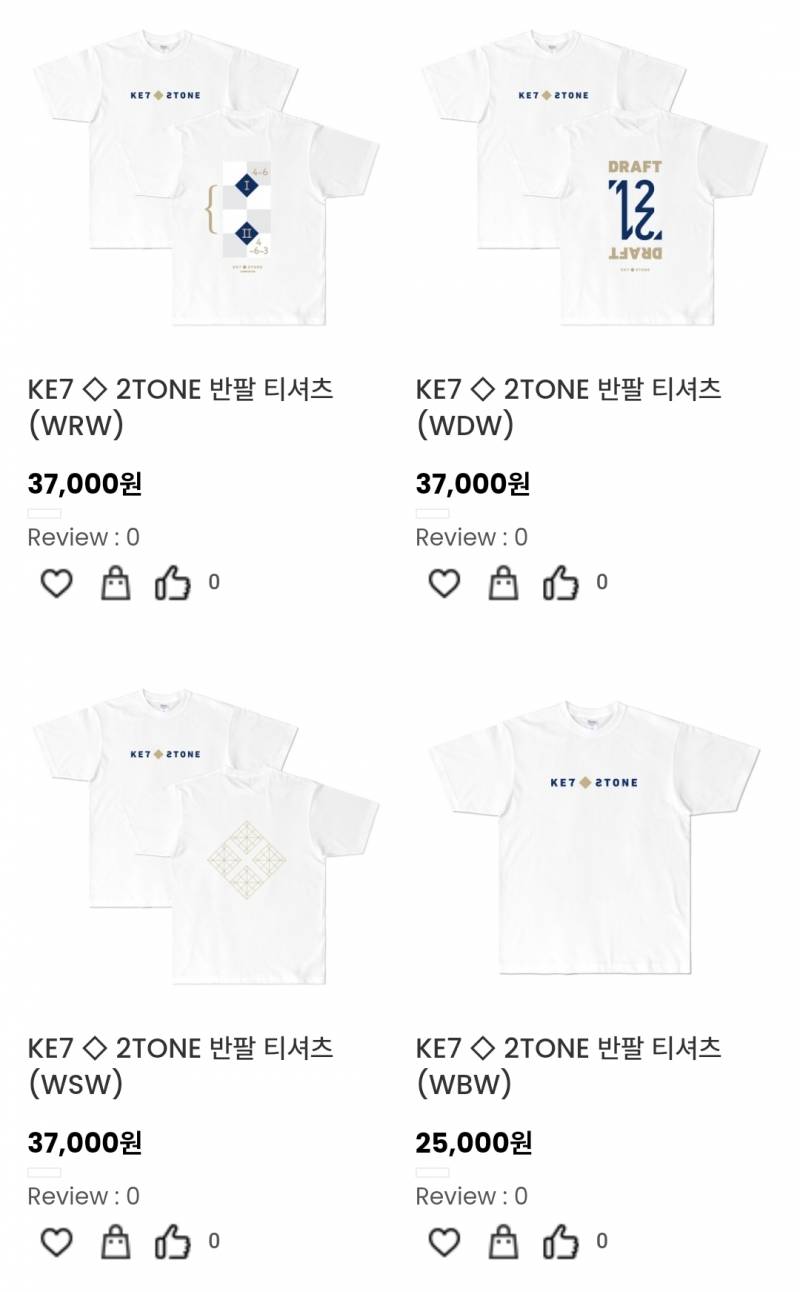Add the WBW t-shirt to cart
This screenshot has width=800, height=1292.
tap(503, 1242)
